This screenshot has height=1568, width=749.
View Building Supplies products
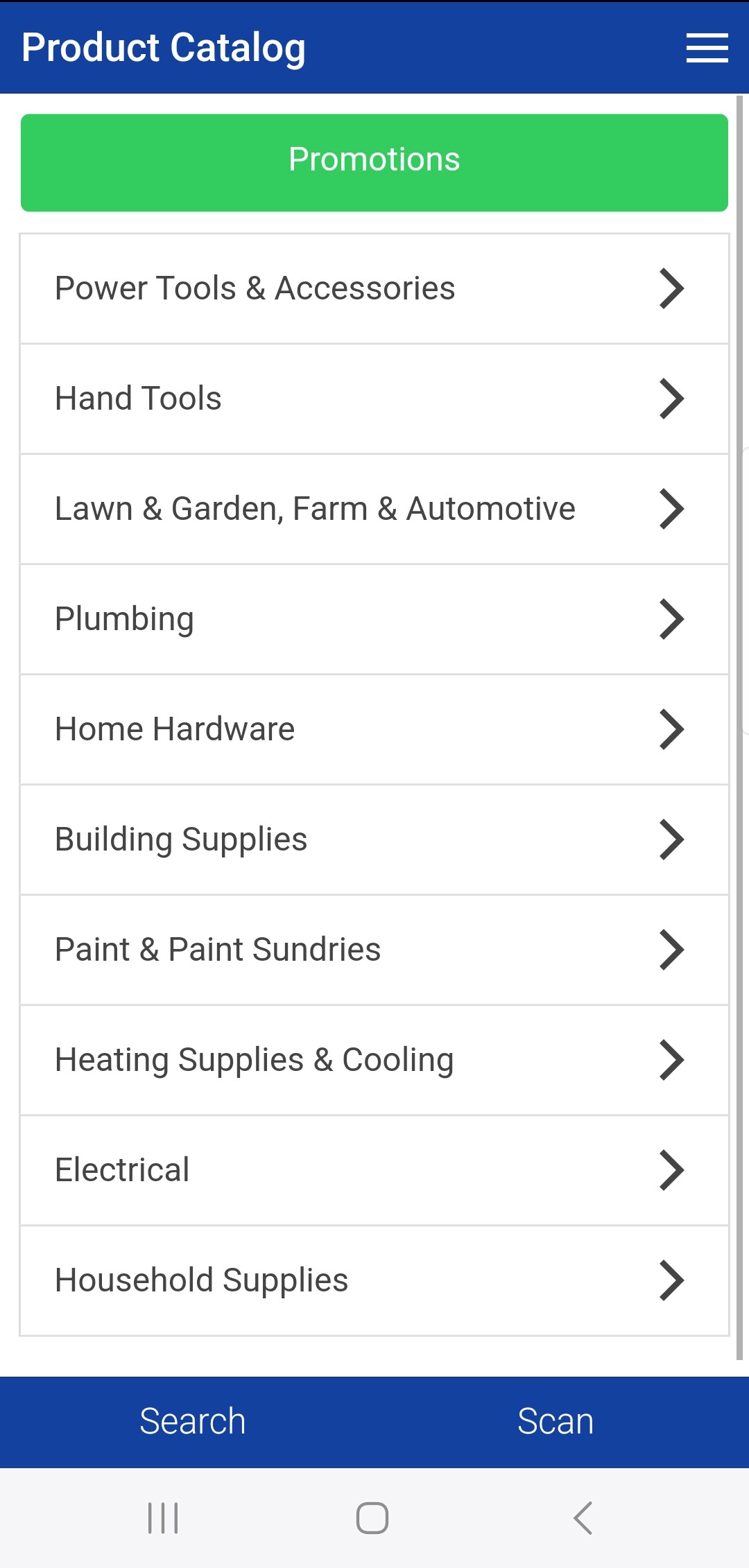[x=374, y=839]
